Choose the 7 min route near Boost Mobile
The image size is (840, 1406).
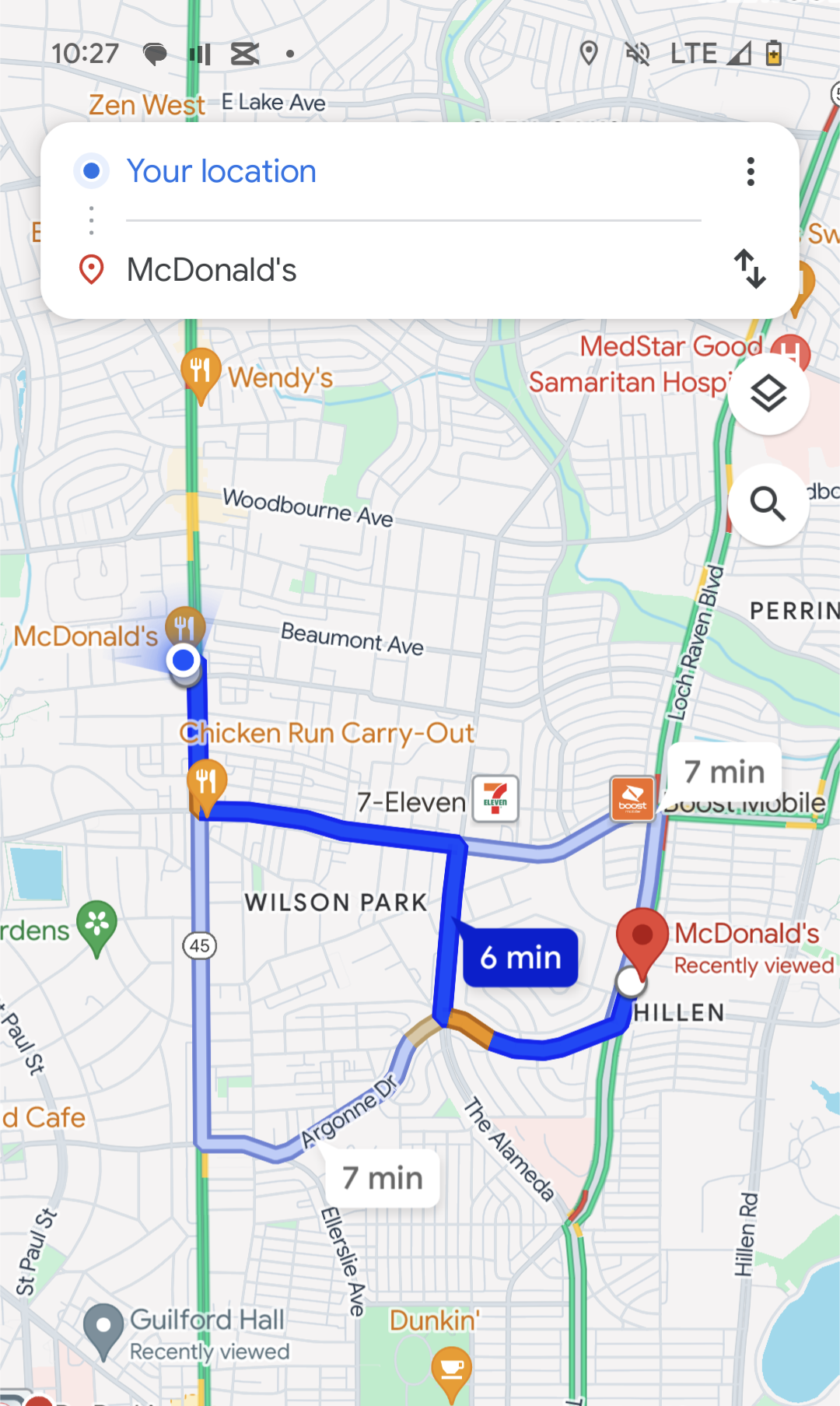(x=724, y=772)
